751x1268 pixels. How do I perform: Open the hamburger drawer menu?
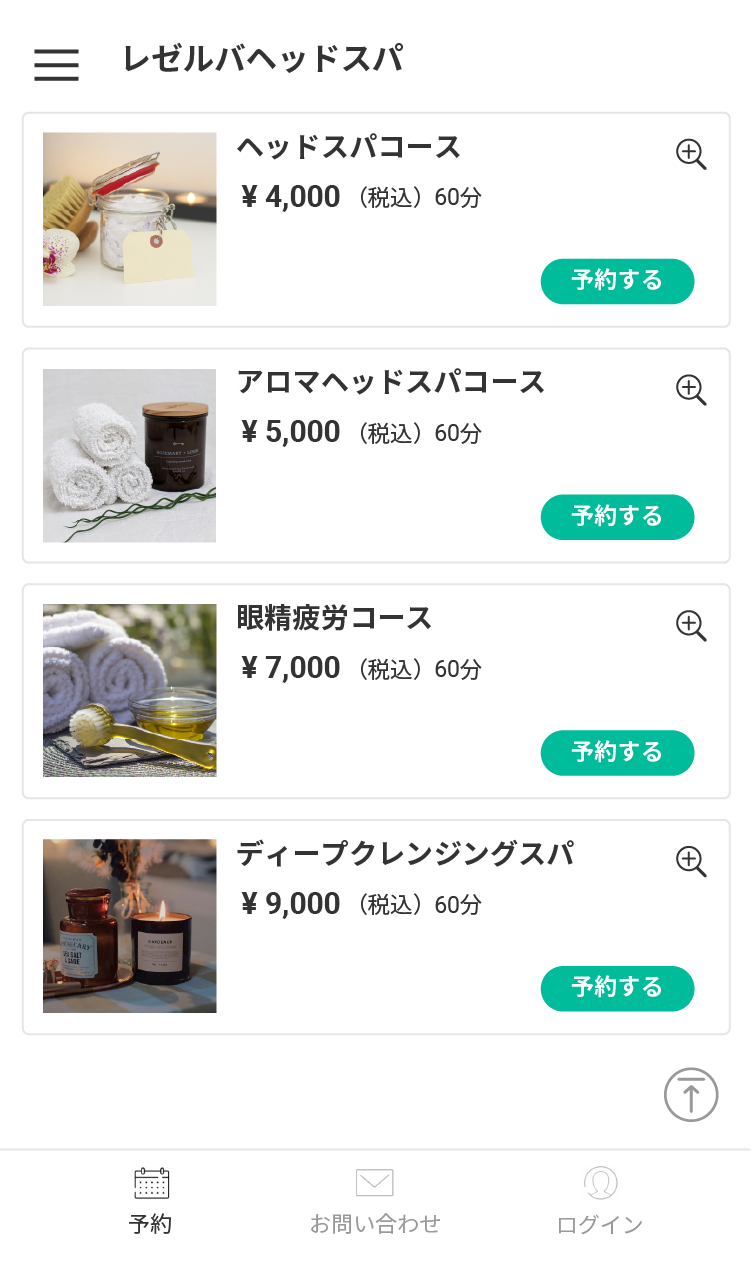click(56, 63)
